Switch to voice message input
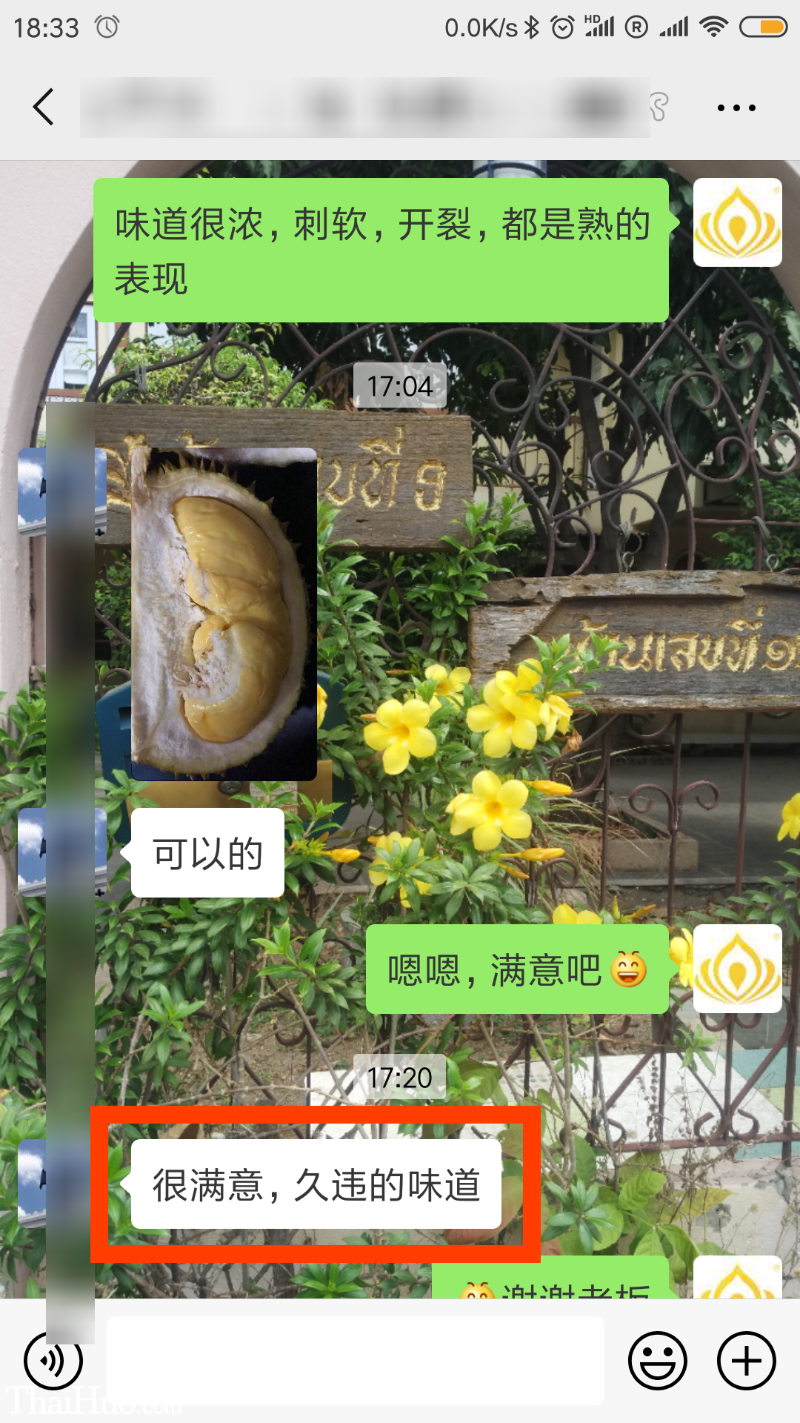The width and height of the screenshot is (800, 1423). 53,1360
